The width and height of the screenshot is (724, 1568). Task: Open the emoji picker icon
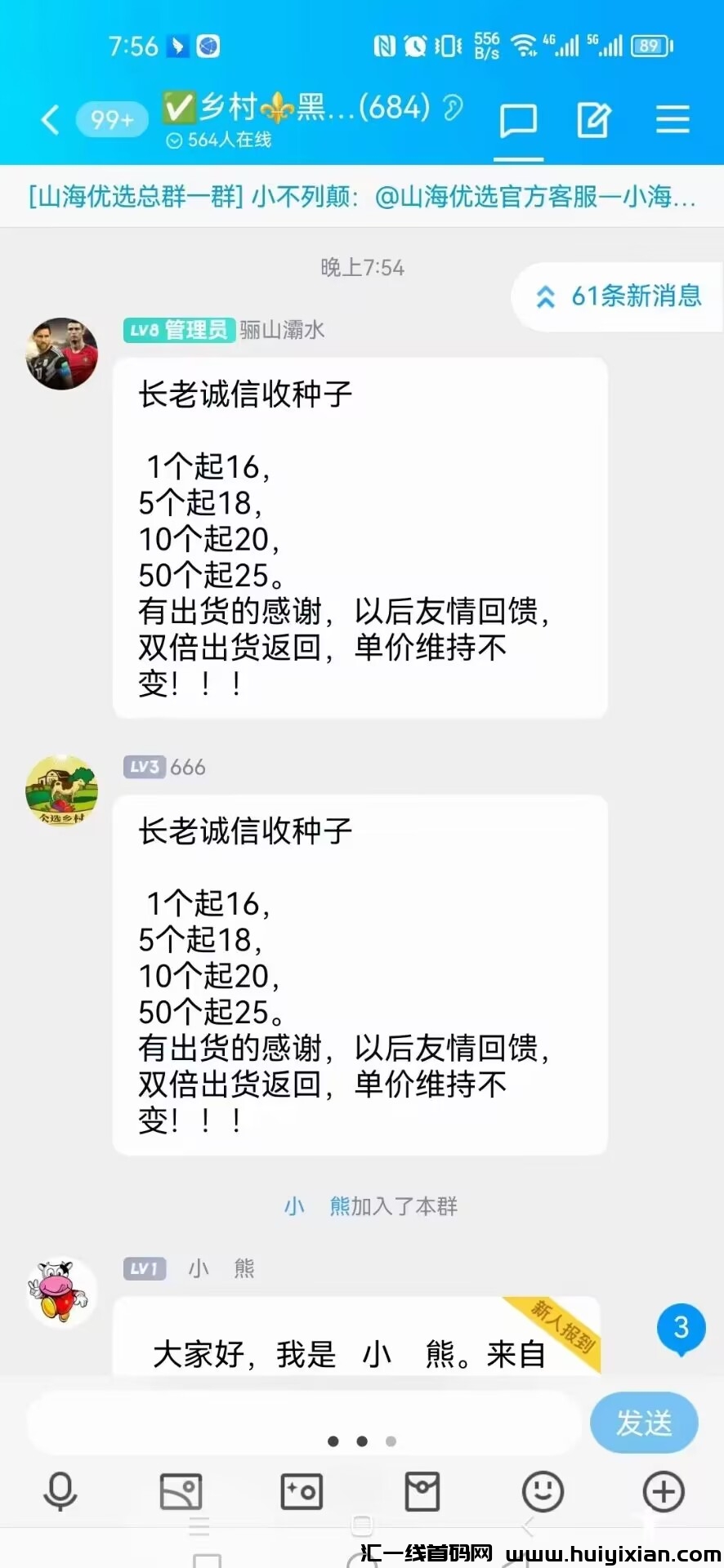point(542,1491)
